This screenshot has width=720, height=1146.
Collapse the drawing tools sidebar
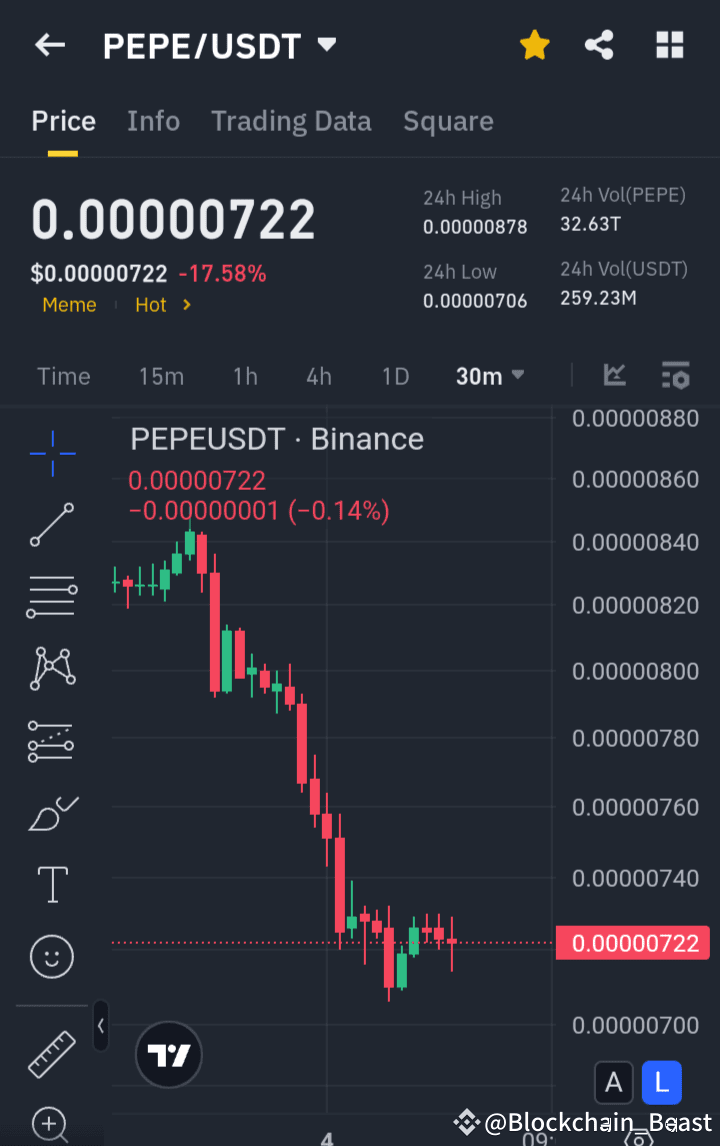[x=101, y=1027]
